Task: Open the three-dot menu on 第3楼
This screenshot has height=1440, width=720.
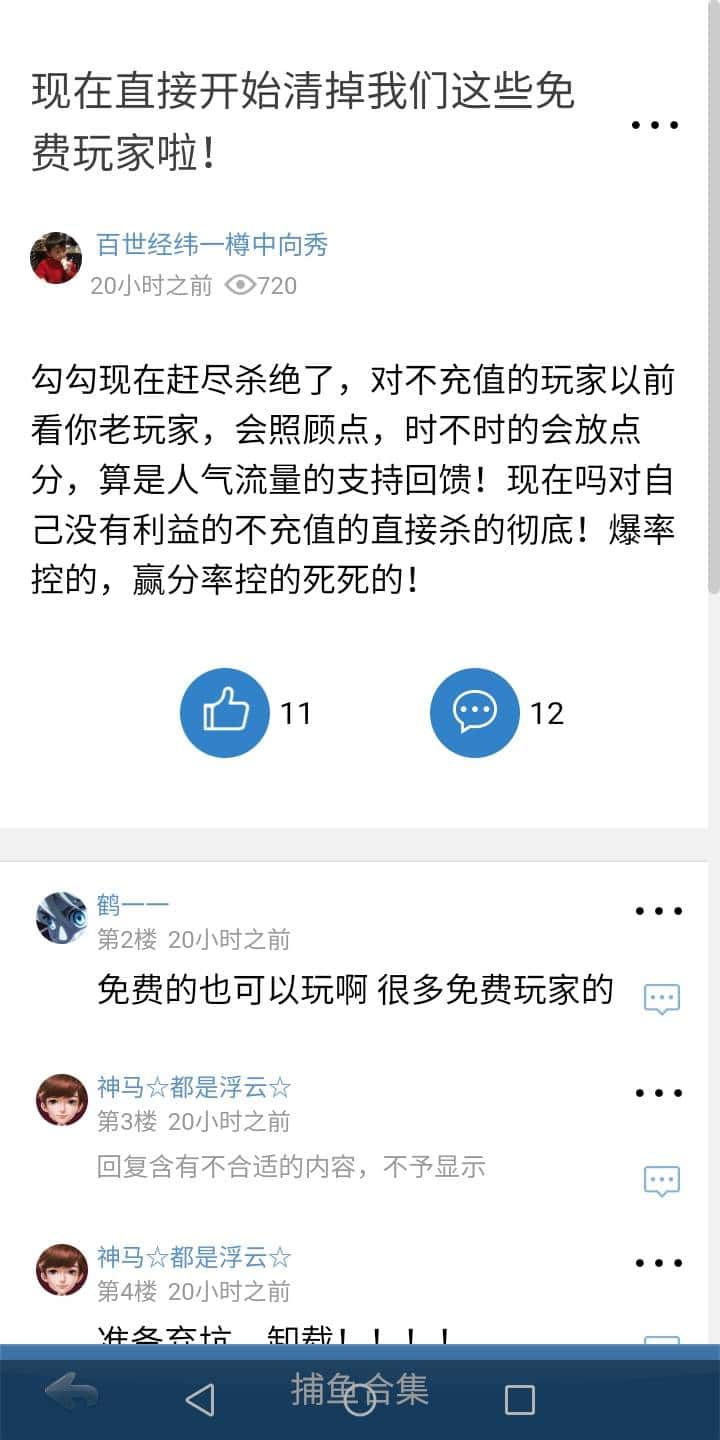Action: (x=658, y=1092)
